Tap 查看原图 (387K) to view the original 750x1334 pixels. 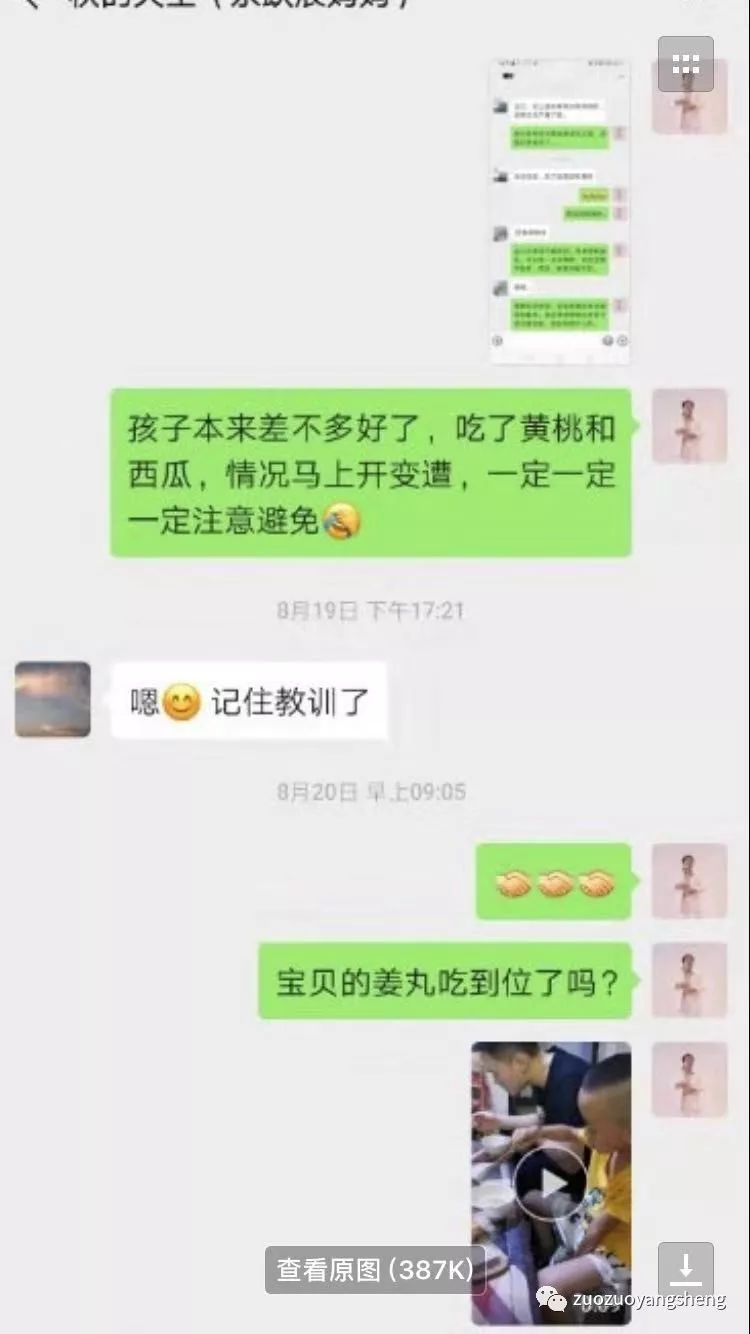click(x=375, y=1270)
